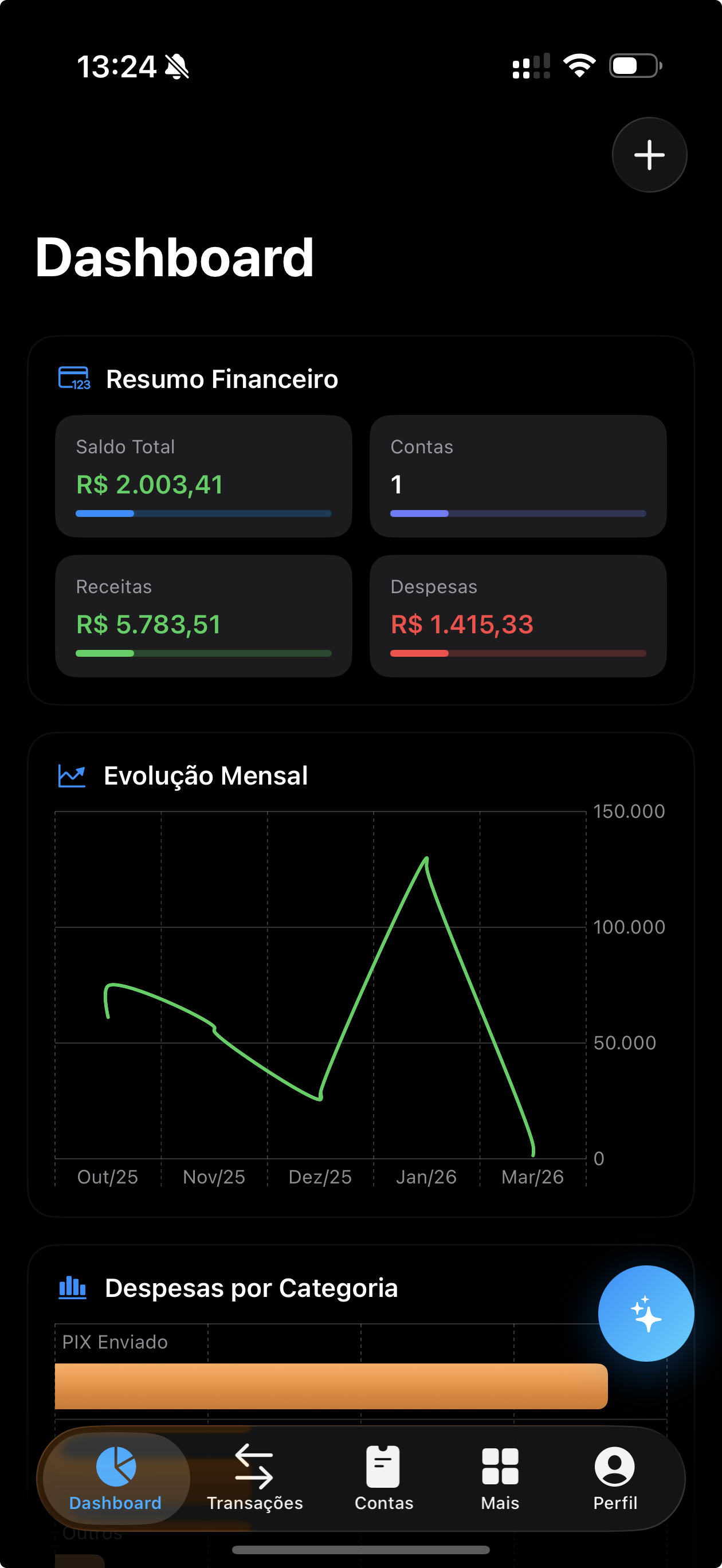Tap the muted notifications bell icon
722x1568 pixels.
point(176,67)
